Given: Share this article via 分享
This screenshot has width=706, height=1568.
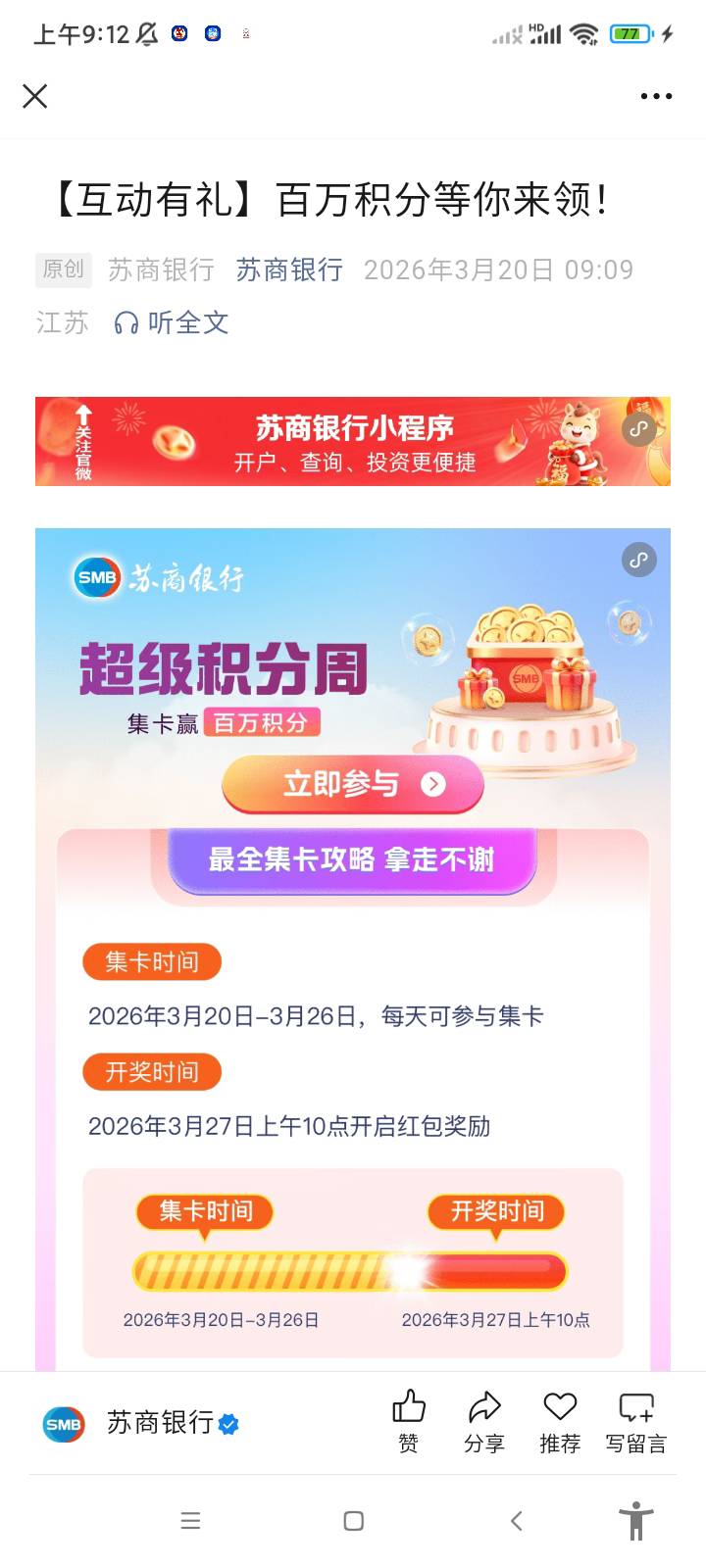Looking at the screenshot, I should tap(484, 1422).
